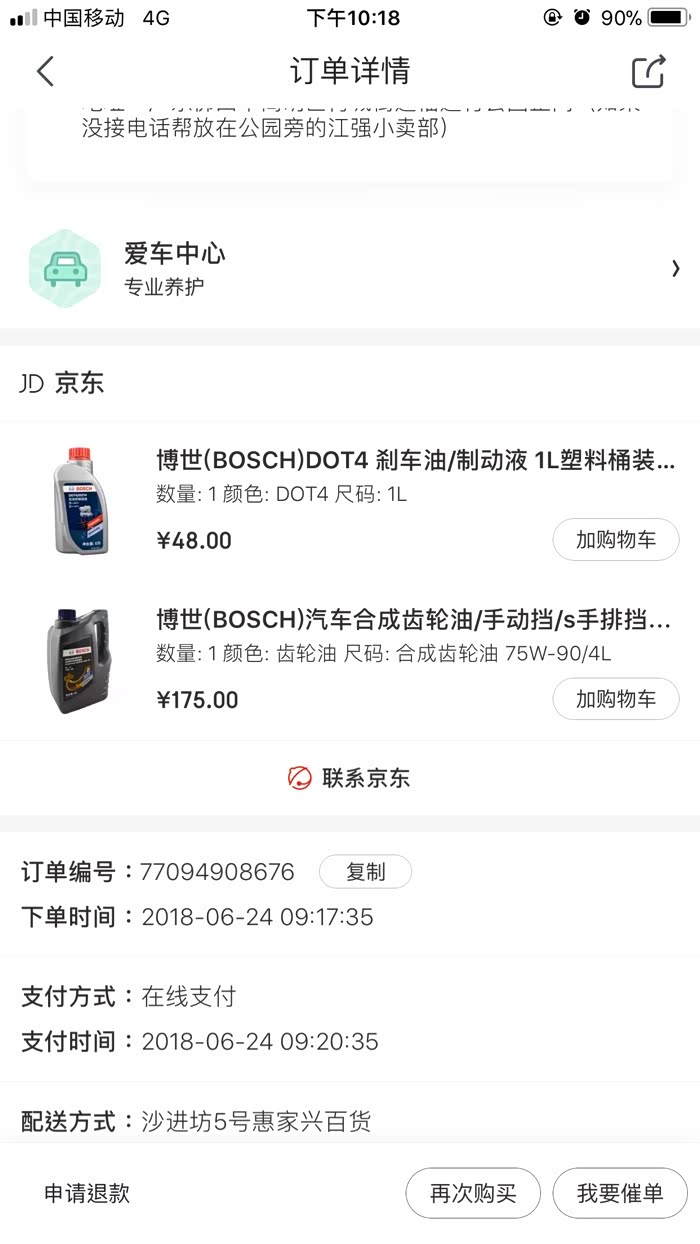Tap 我要催单 to expedite the order
The height and width of the screenshot is (1244, 700).
[x=620, y=1193]
